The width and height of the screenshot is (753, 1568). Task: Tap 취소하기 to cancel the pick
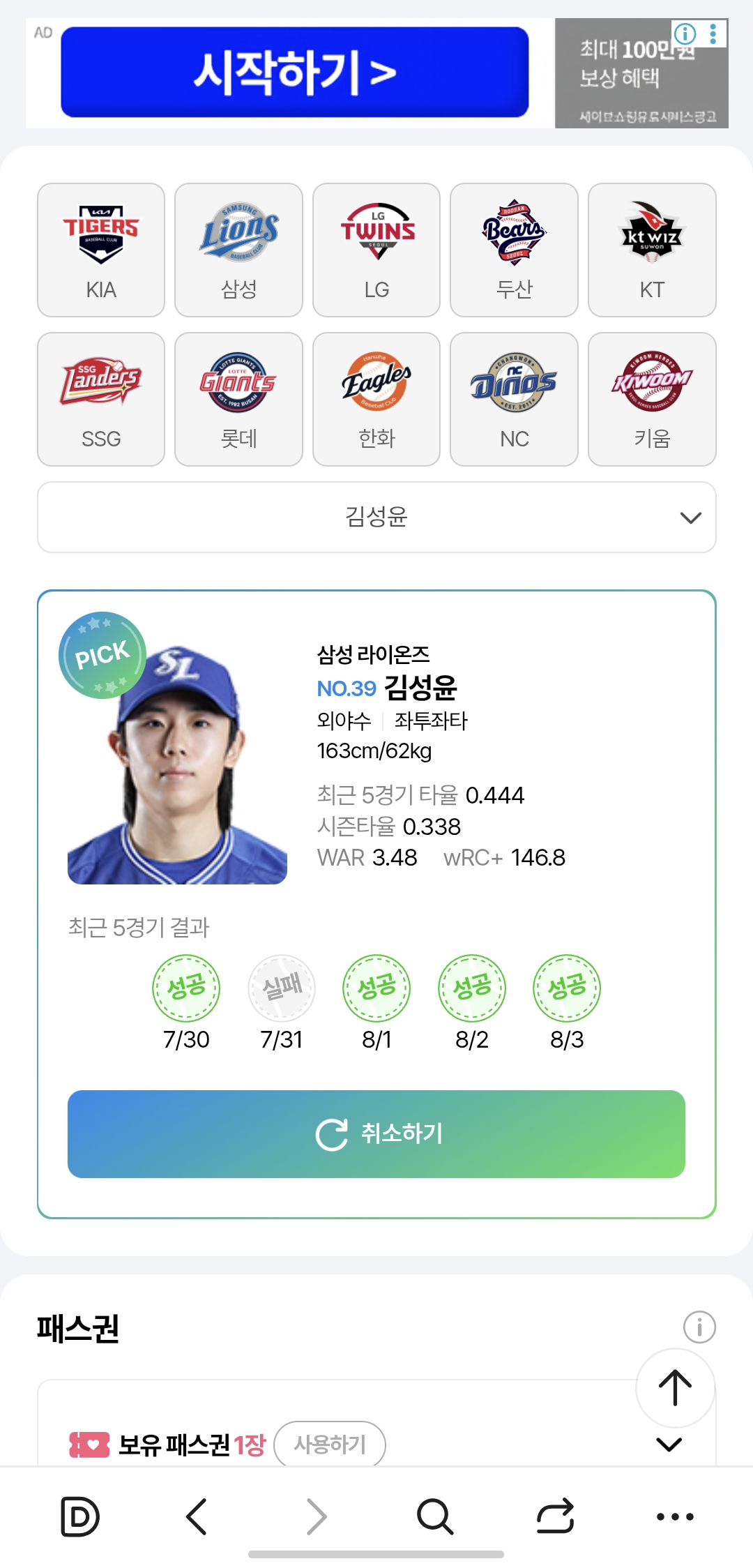pyautogui.click(x=376, y=1133)
